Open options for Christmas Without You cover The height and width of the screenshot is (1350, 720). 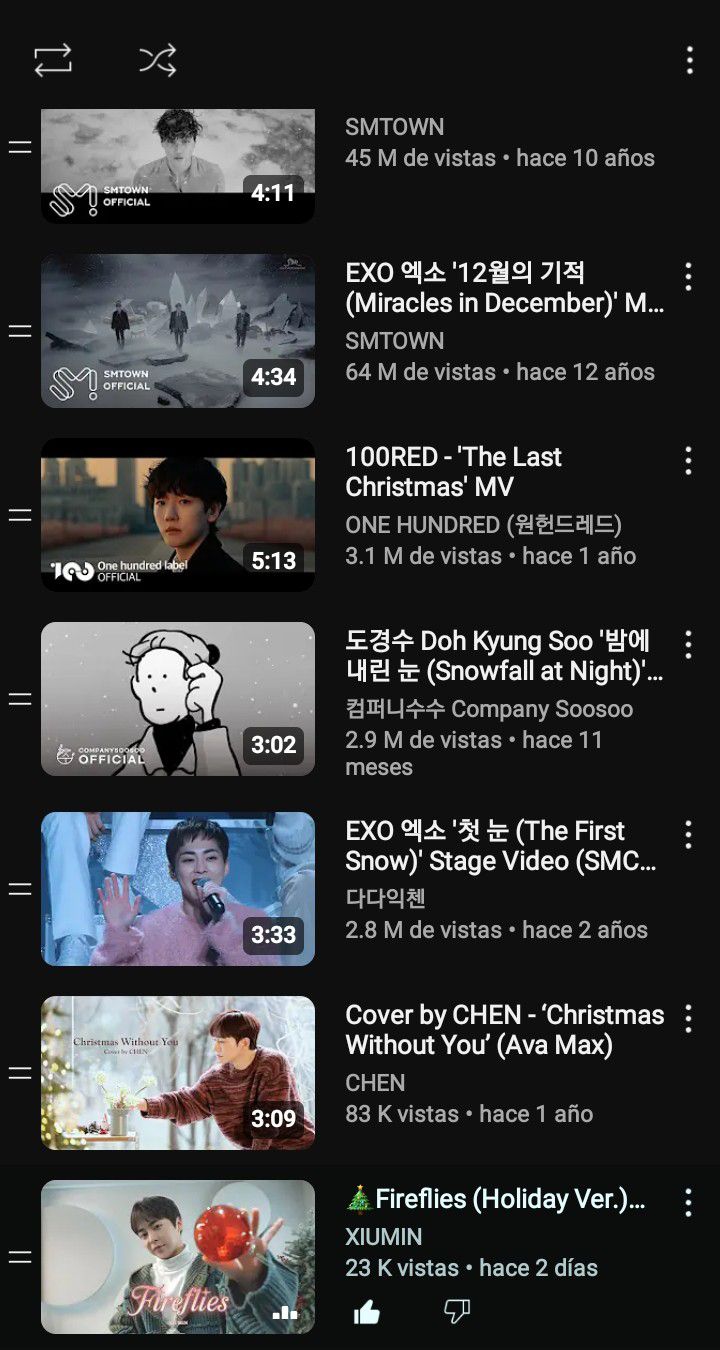688,1019
